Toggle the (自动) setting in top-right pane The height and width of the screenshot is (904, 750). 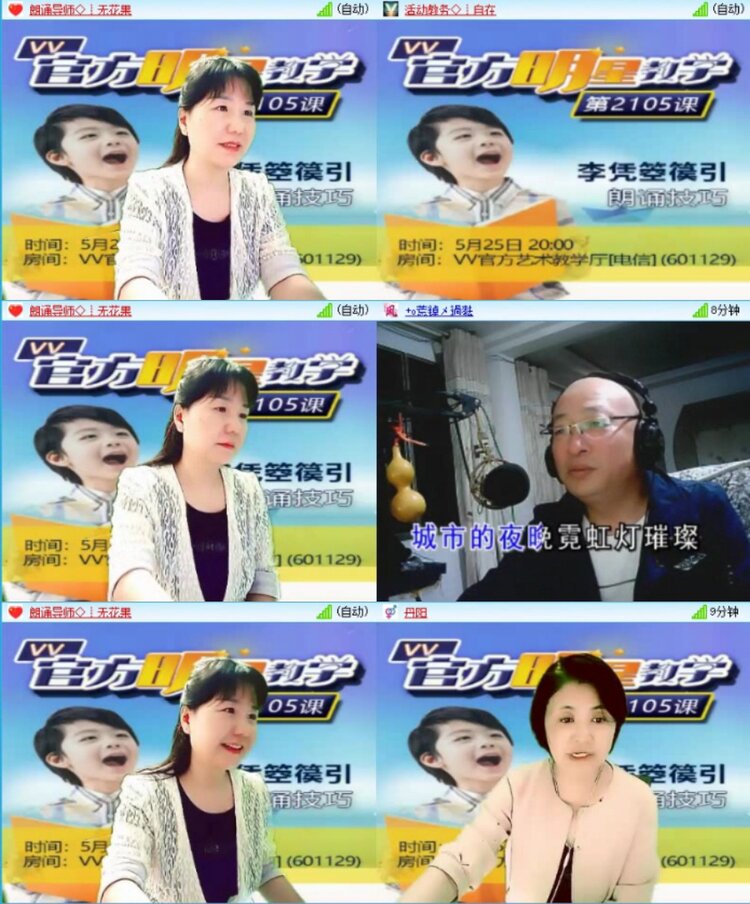pyautogui.click(x=729, y=11)
